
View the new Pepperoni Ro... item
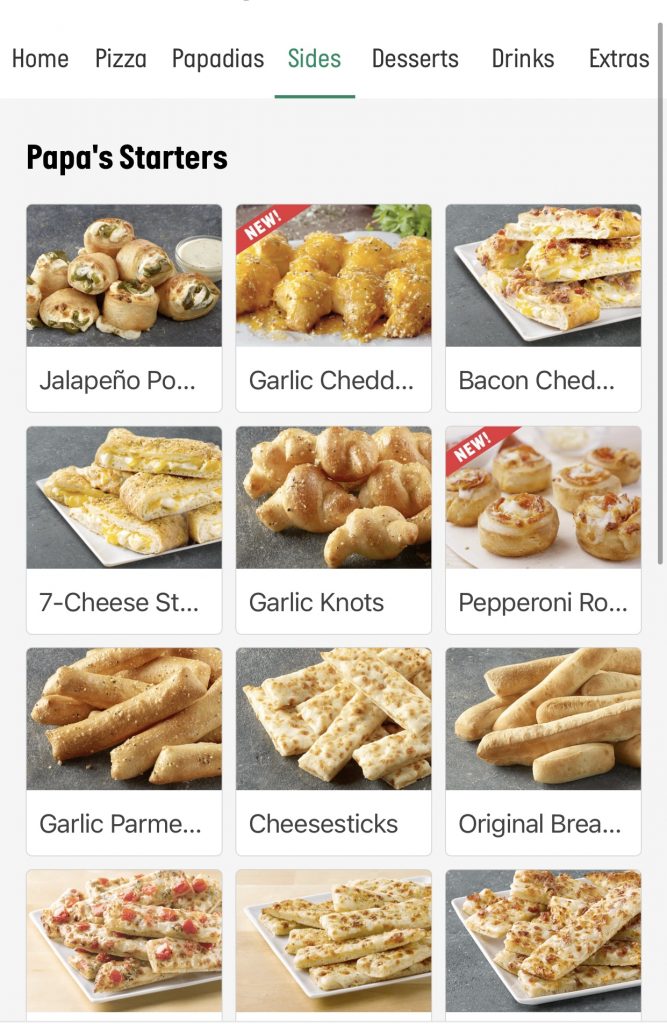point(543,529)
